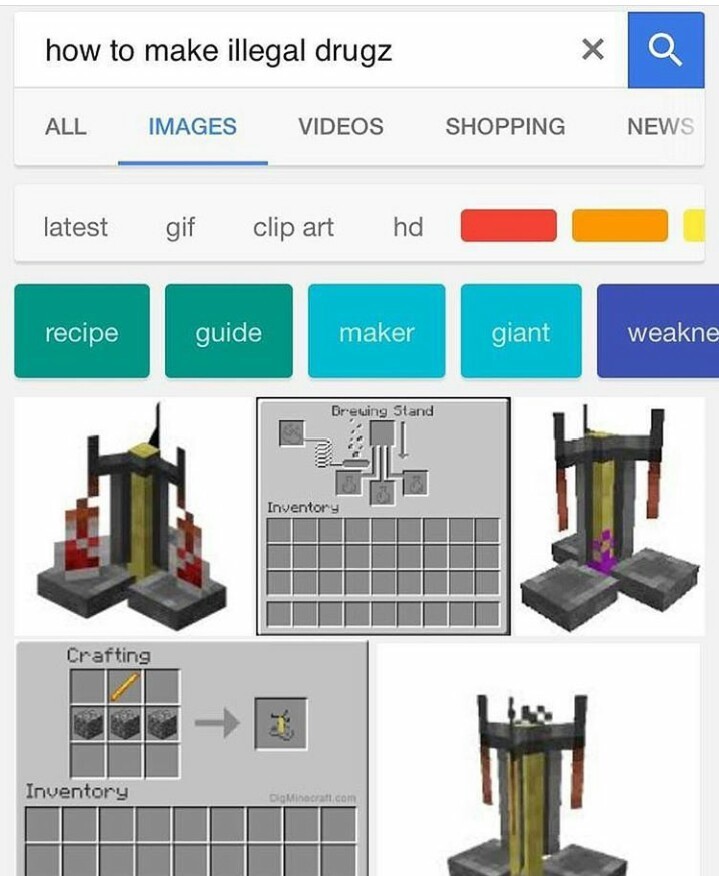Switch to the NEWS tab
719x876 pixels.
click(x=660, y=127)
